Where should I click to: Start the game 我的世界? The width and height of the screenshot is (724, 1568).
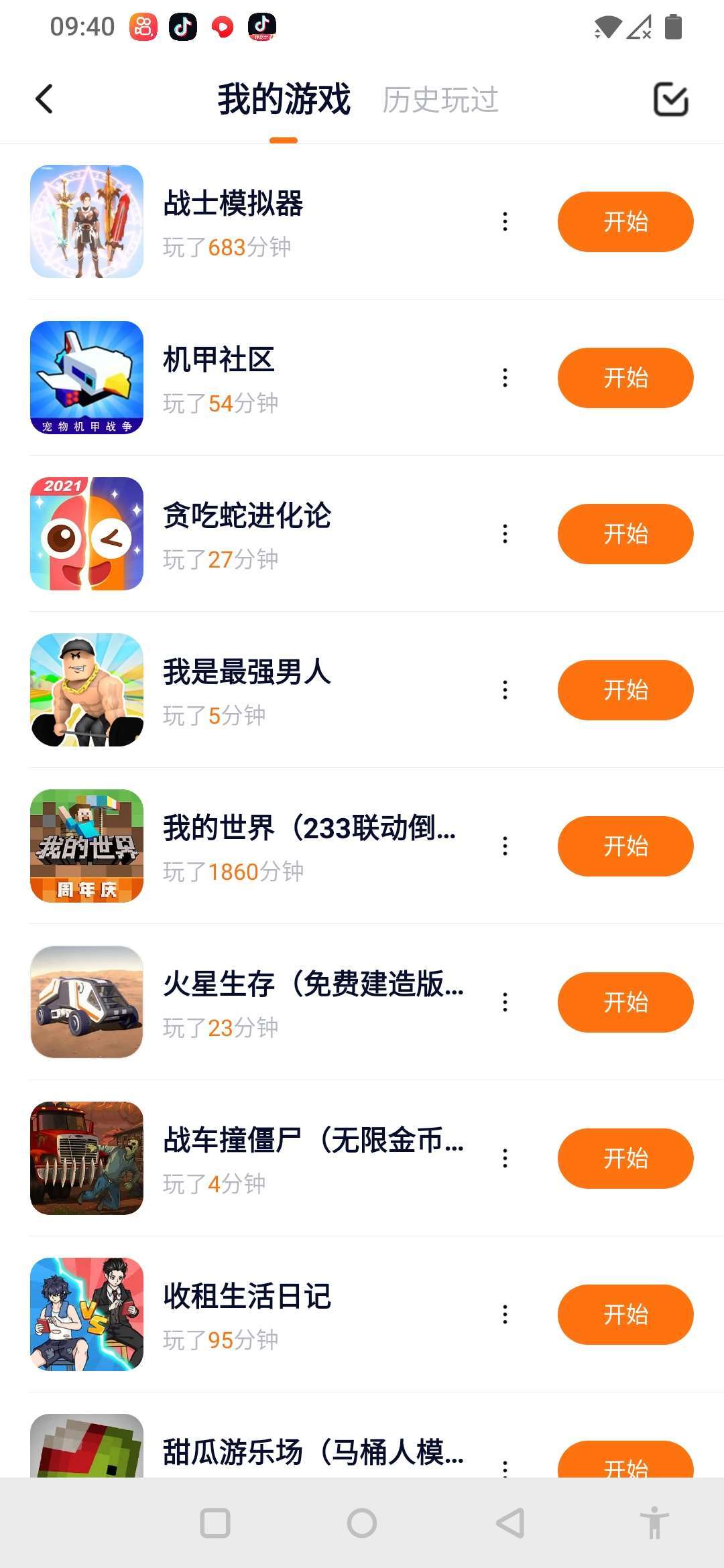(x=625, y=846)
